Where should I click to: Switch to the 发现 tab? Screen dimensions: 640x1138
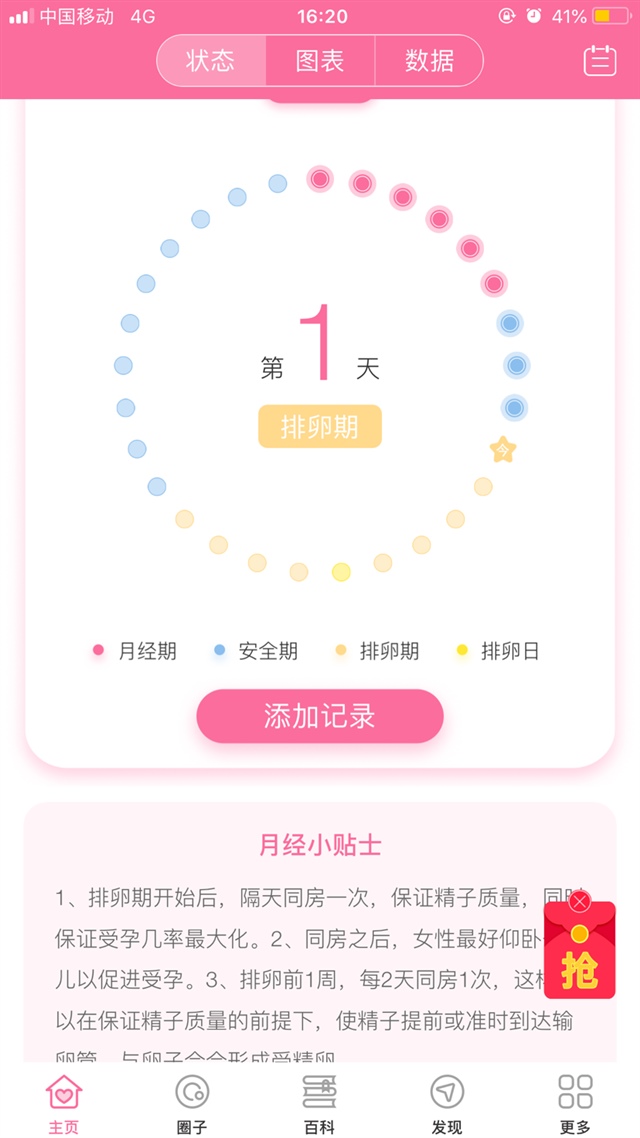tap(447, 1104)
